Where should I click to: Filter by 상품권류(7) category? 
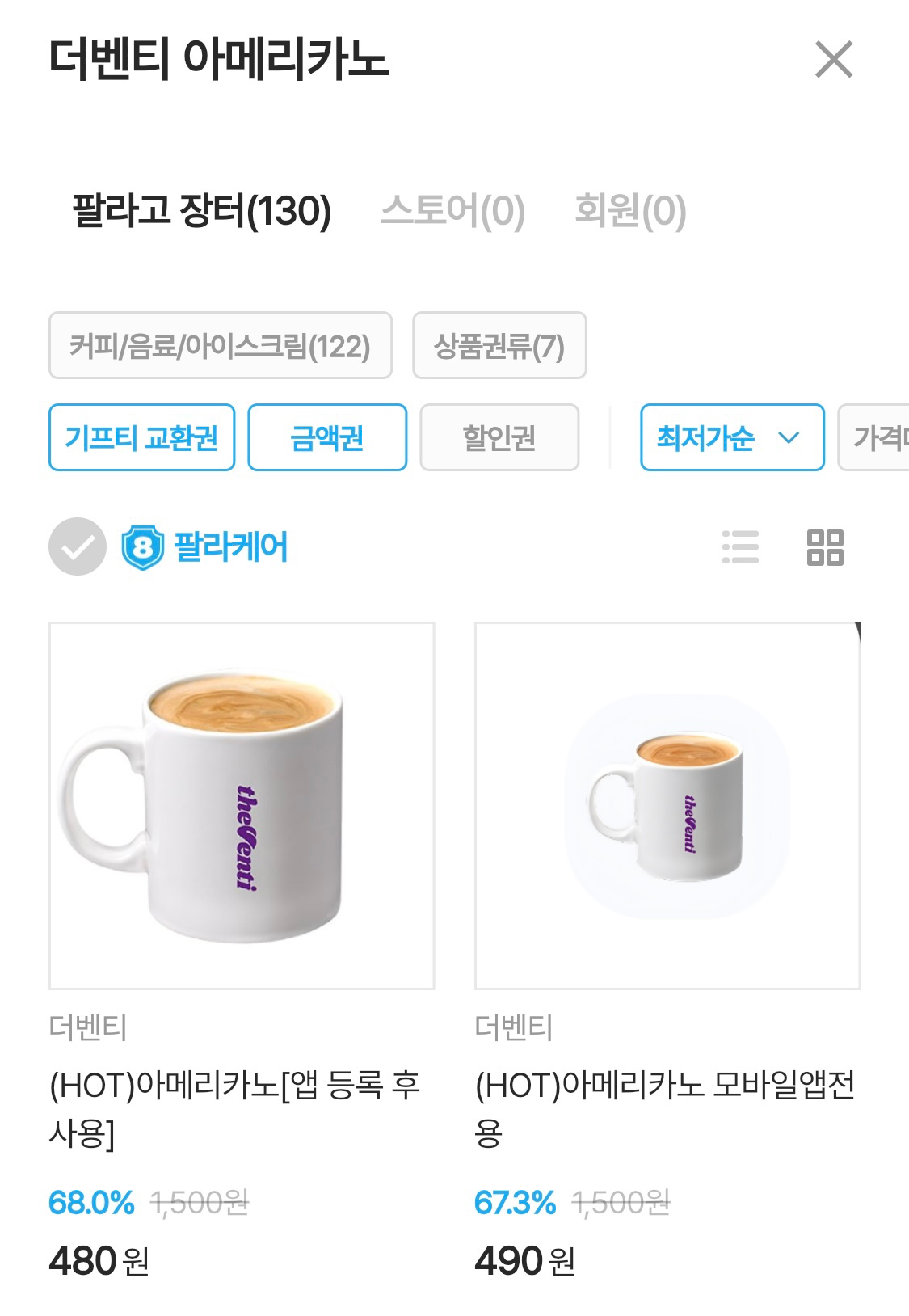499,346
